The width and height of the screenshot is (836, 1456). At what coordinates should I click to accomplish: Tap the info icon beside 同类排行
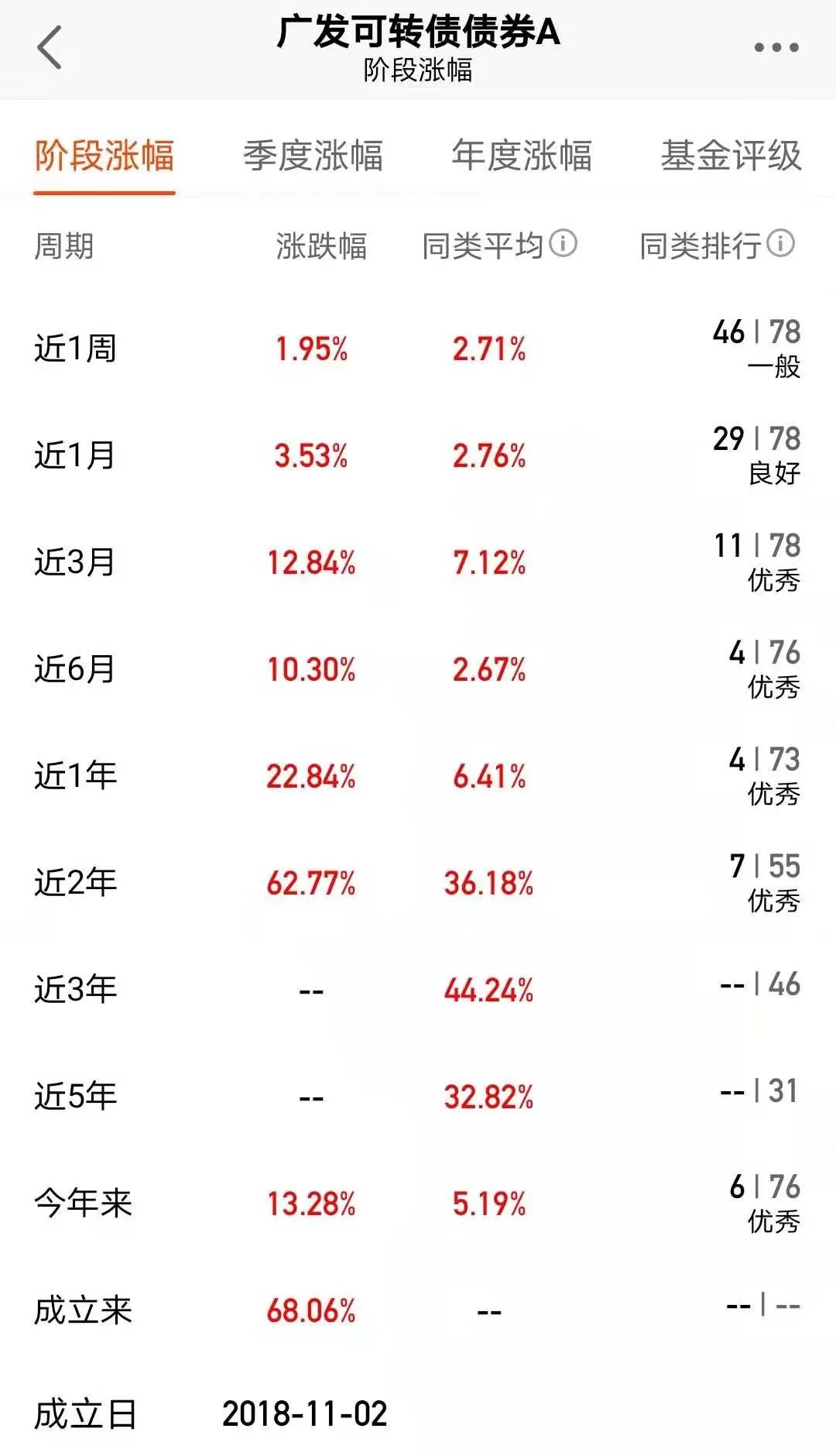pos(781,243)
